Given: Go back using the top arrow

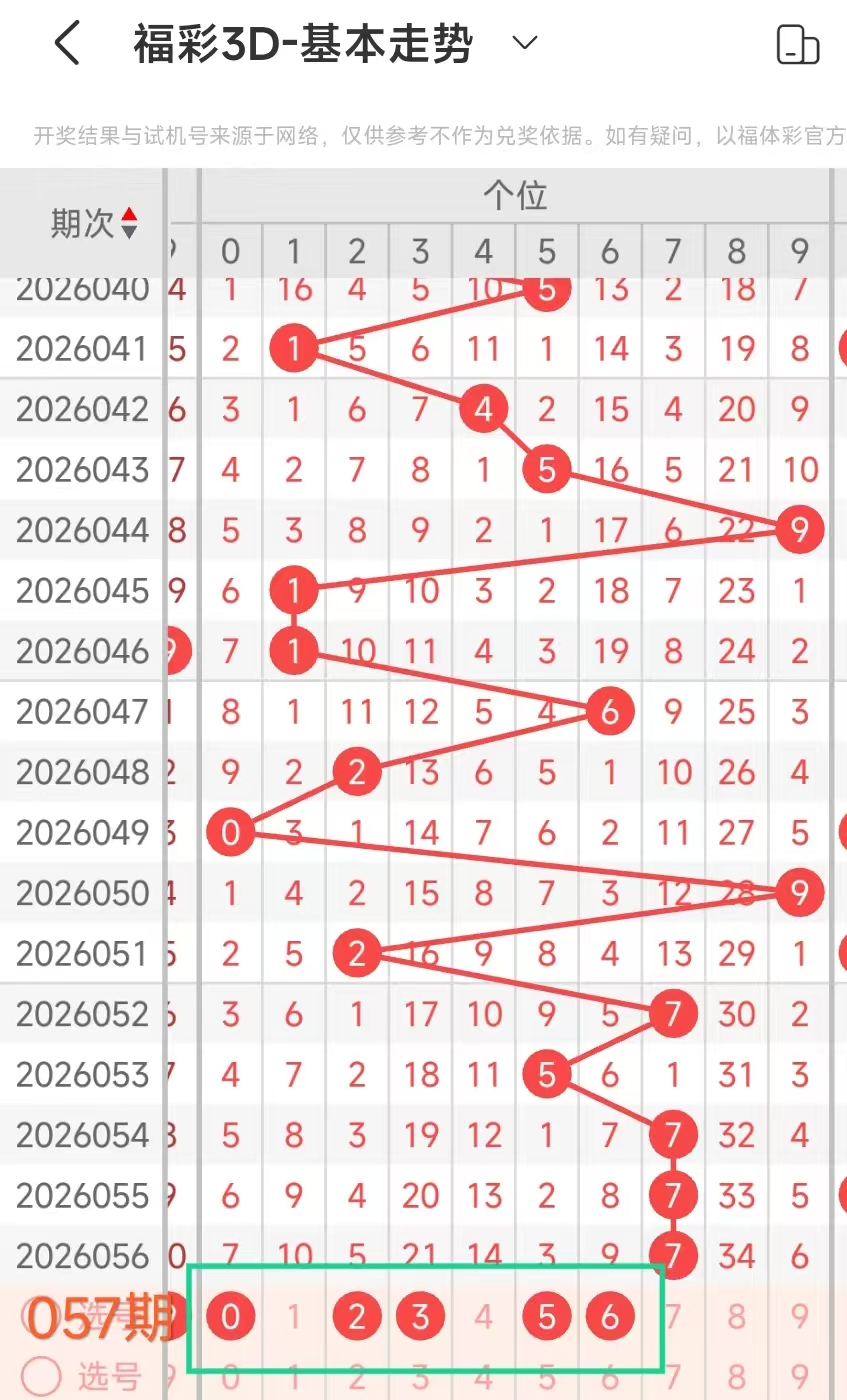Looking at the screenshot, I should pos(67,45).
